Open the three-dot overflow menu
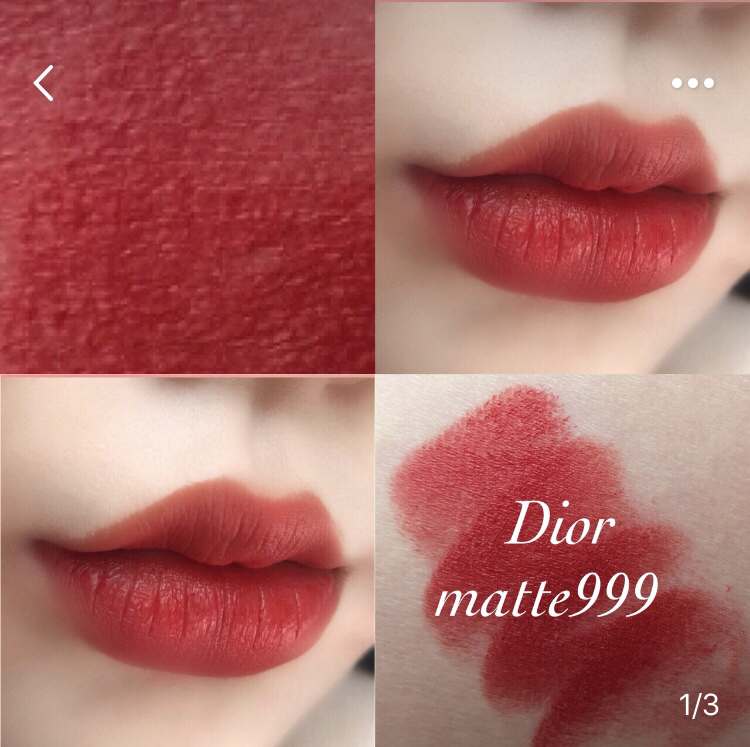The image size is (750, 747). pyautogui.click(x=693, y=83)
